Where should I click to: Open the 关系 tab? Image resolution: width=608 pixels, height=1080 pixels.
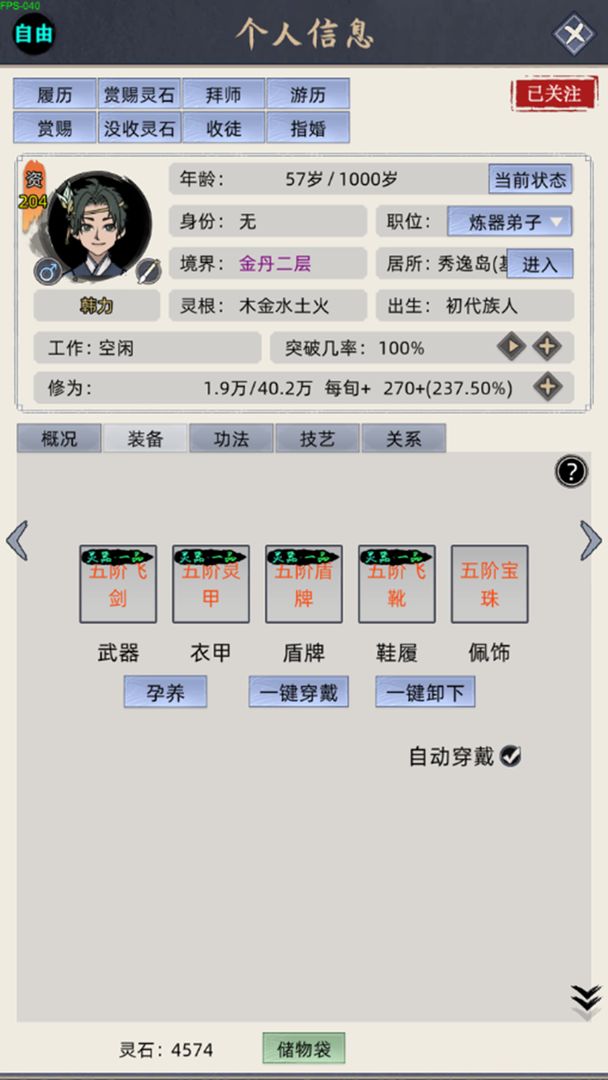pyautogui.click(x=403, y=438)
